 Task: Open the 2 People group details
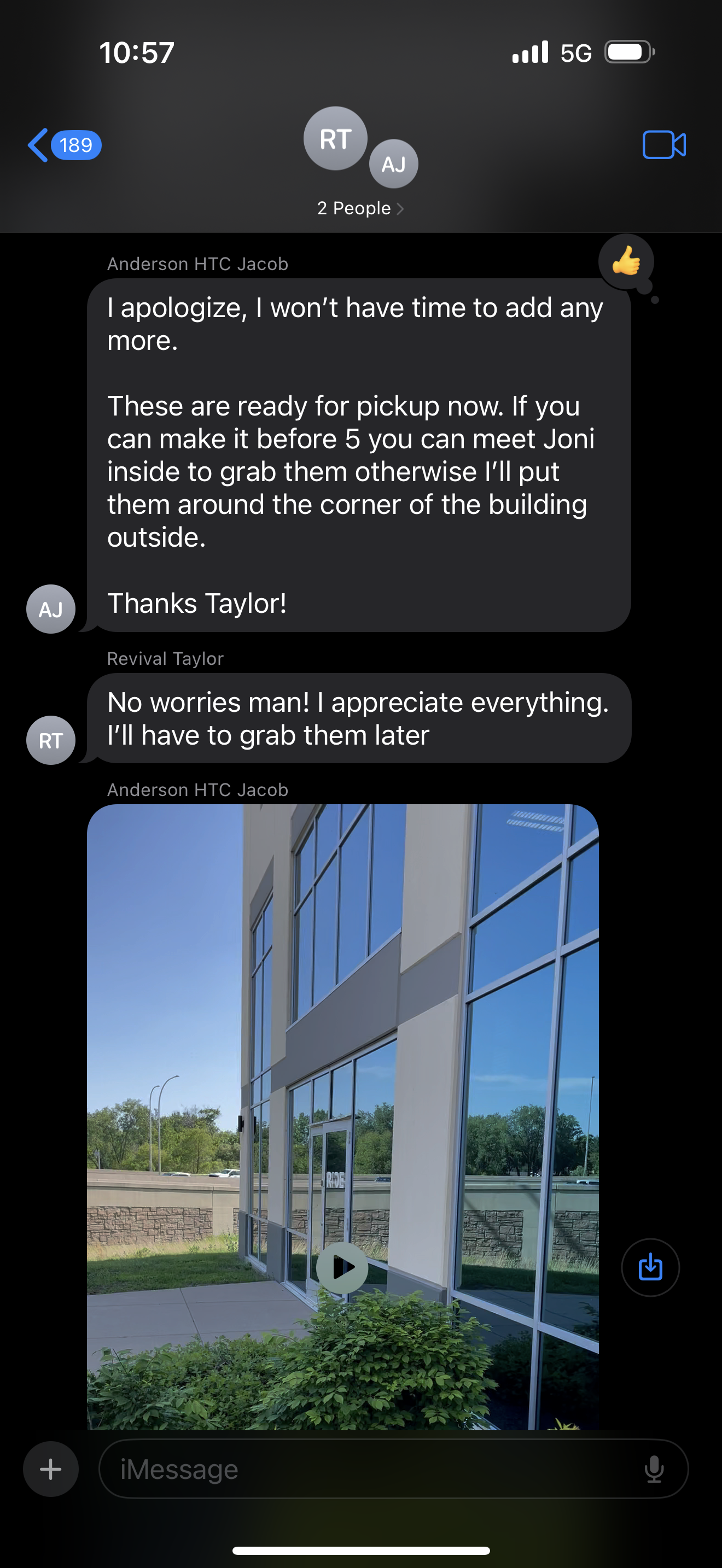coord(360,208)
